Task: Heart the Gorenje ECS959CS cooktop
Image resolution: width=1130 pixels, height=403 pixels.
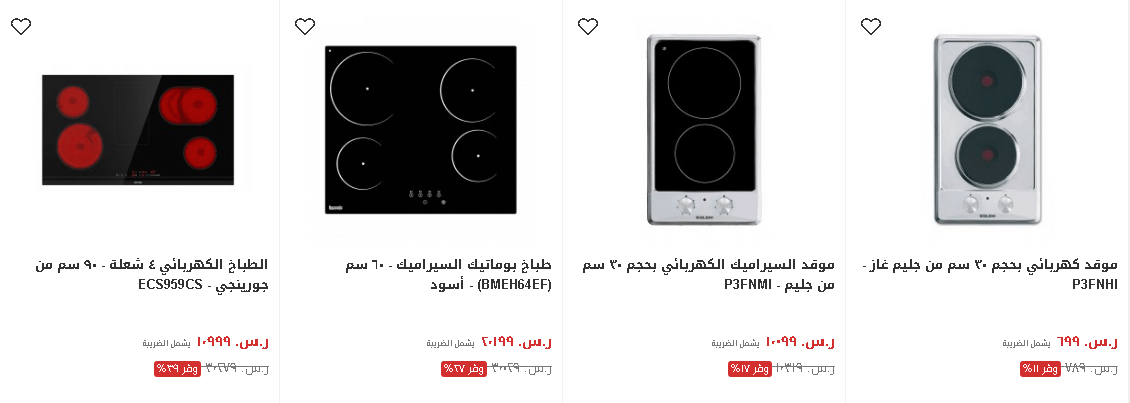Action: (21, 26)
